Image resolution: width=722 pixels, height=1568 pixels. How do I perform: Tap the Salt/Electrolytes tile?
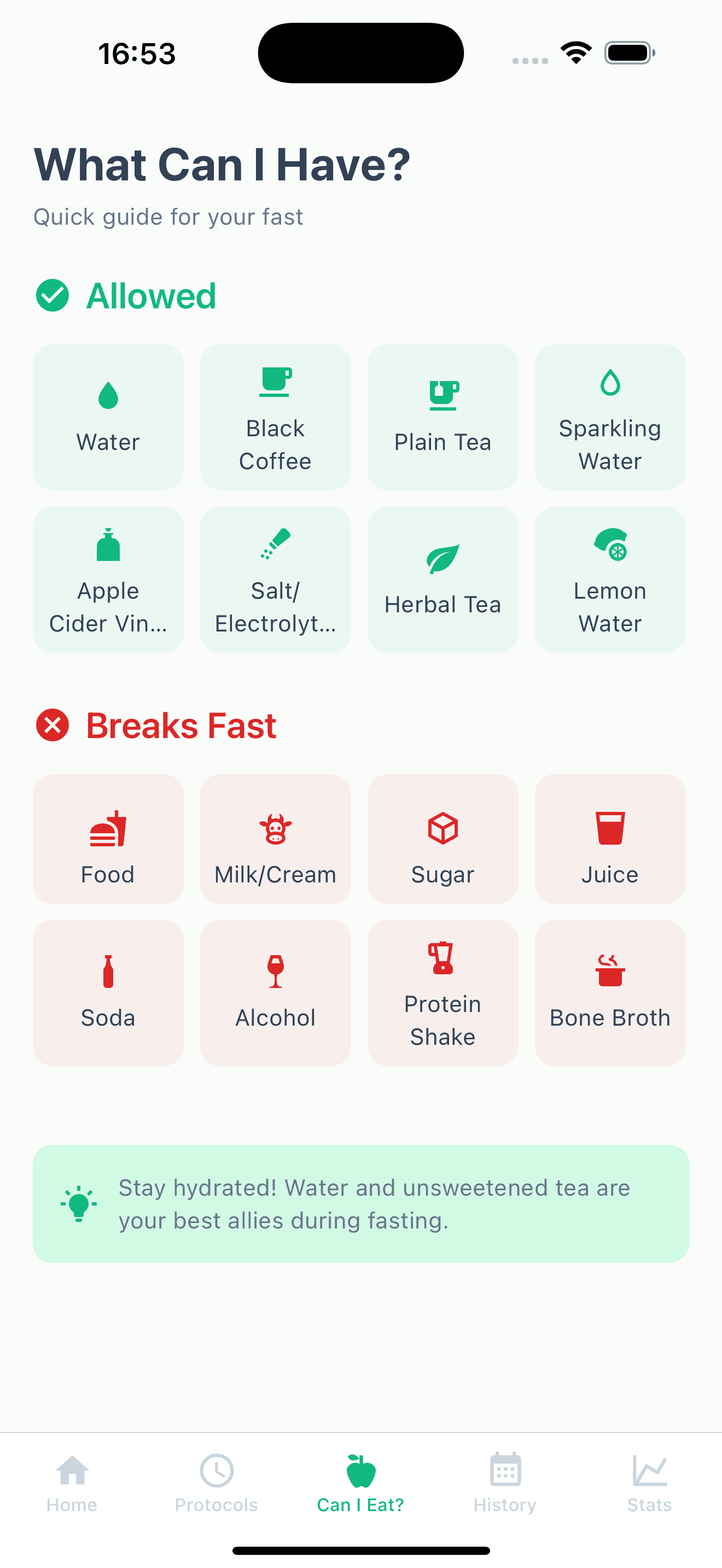click(x=275, y=579)
